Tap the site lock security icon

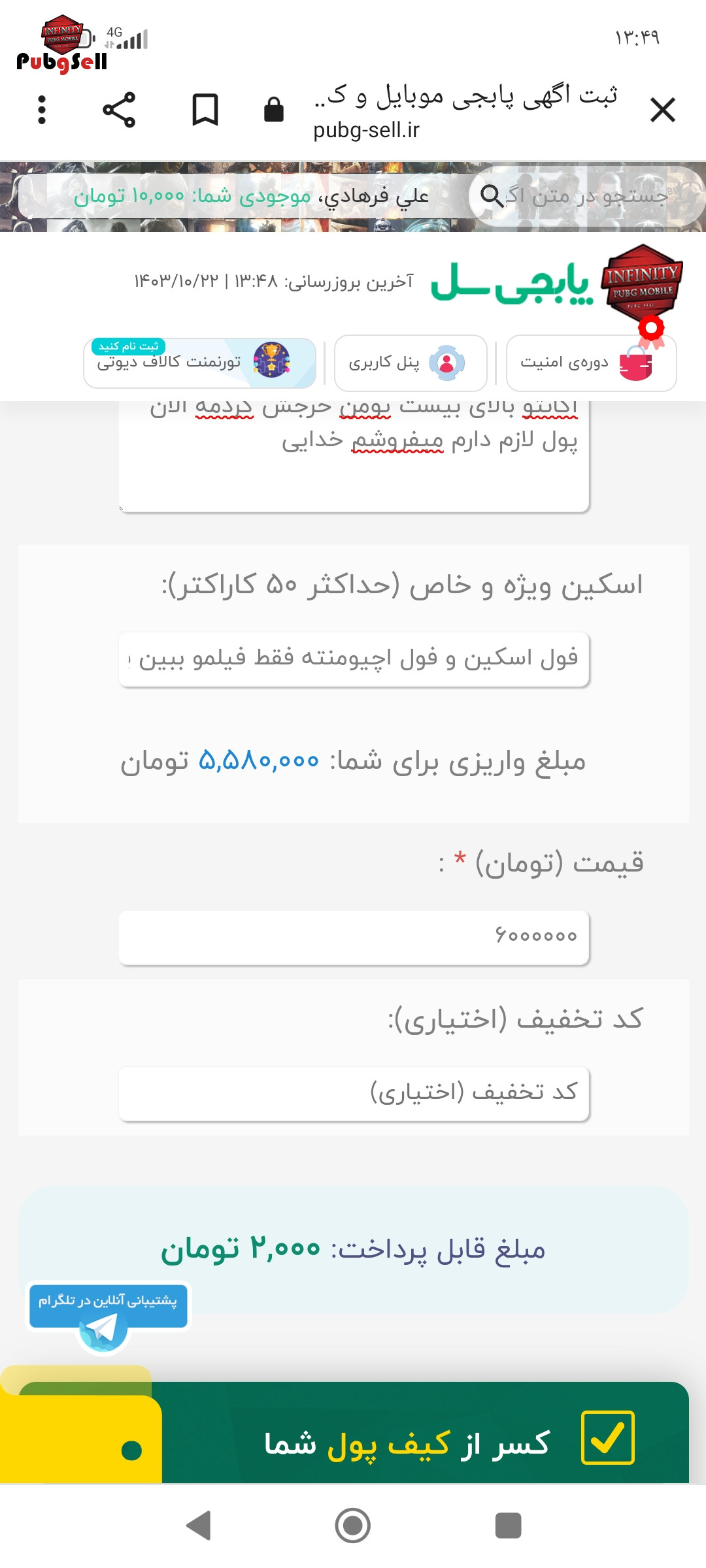[273, 110]
